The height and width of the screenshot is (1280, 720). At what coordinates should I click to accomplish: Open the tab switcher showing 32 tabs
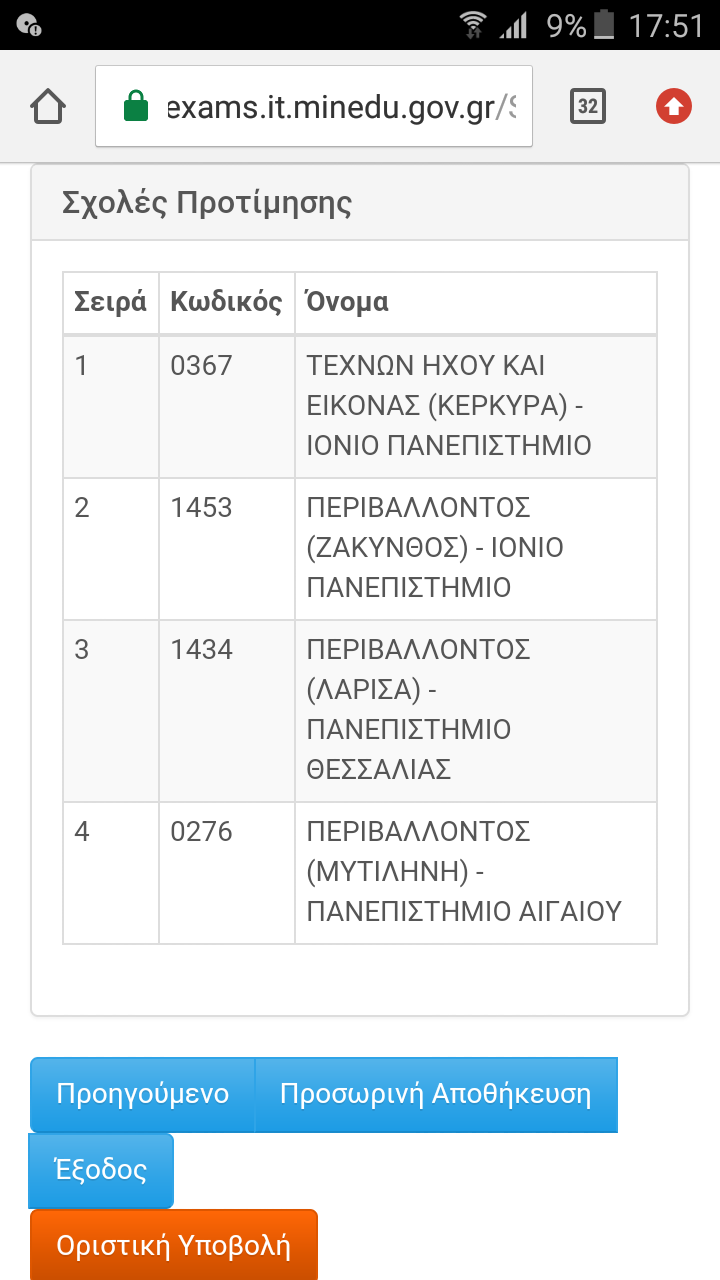588,106
